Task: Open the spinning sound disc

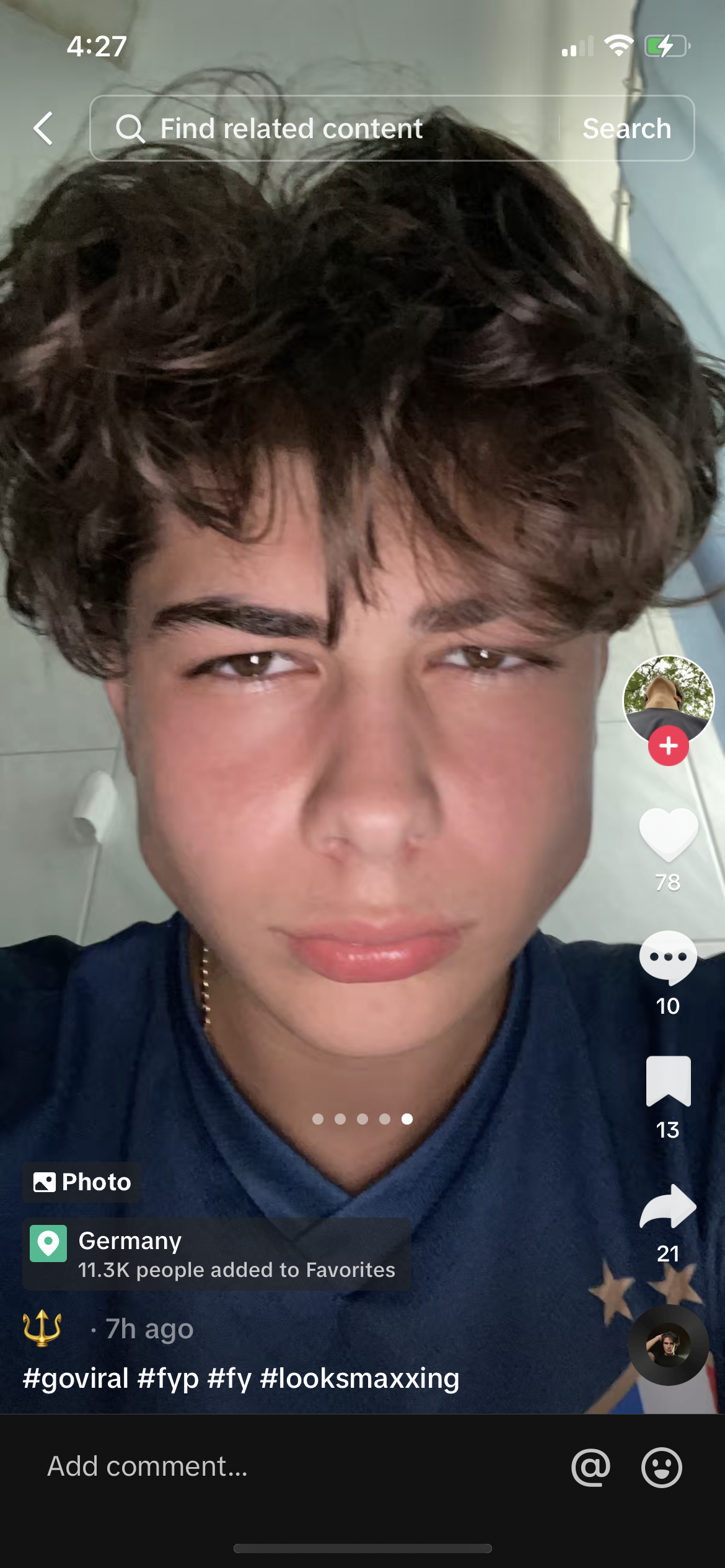Action: [669, 1345]
